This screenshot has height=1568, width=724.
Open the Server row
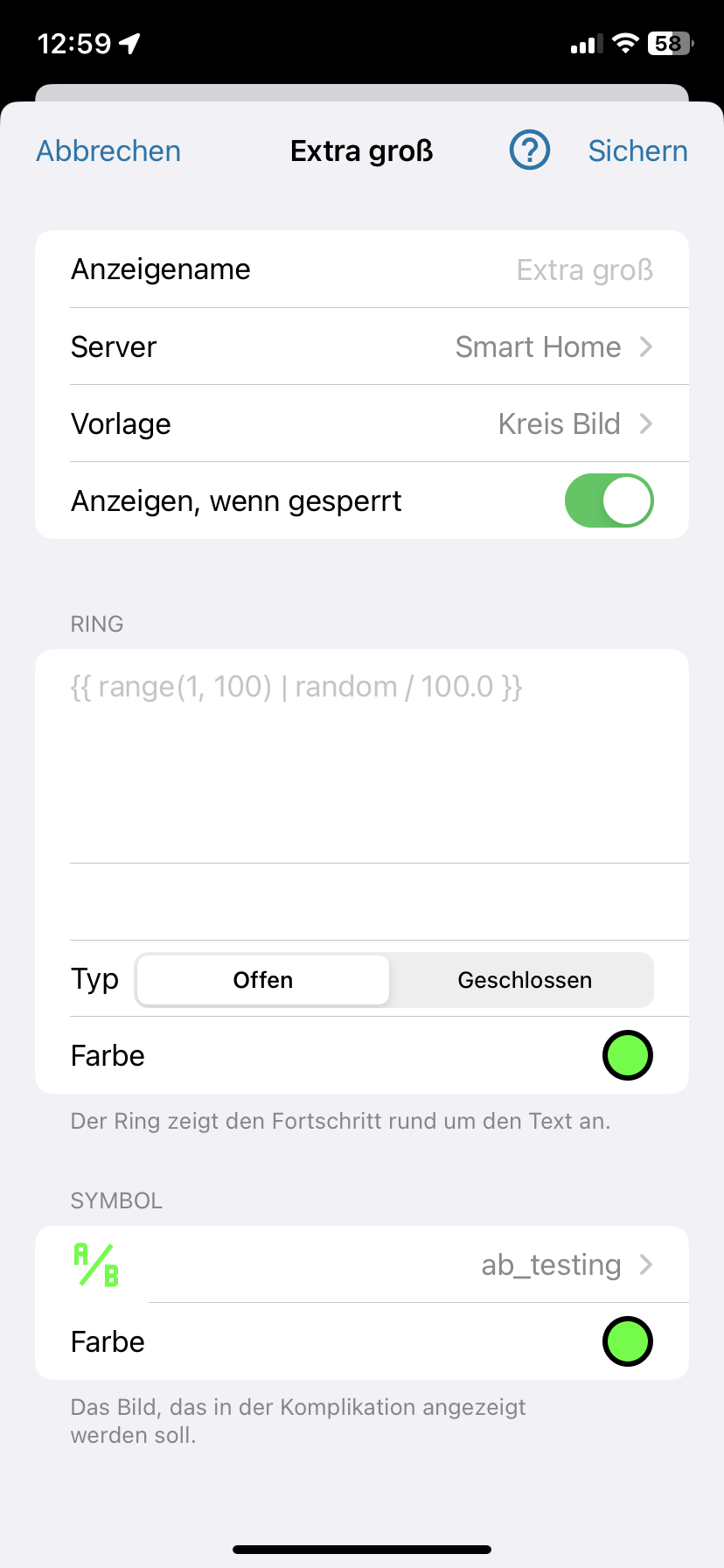coord(362,346)
